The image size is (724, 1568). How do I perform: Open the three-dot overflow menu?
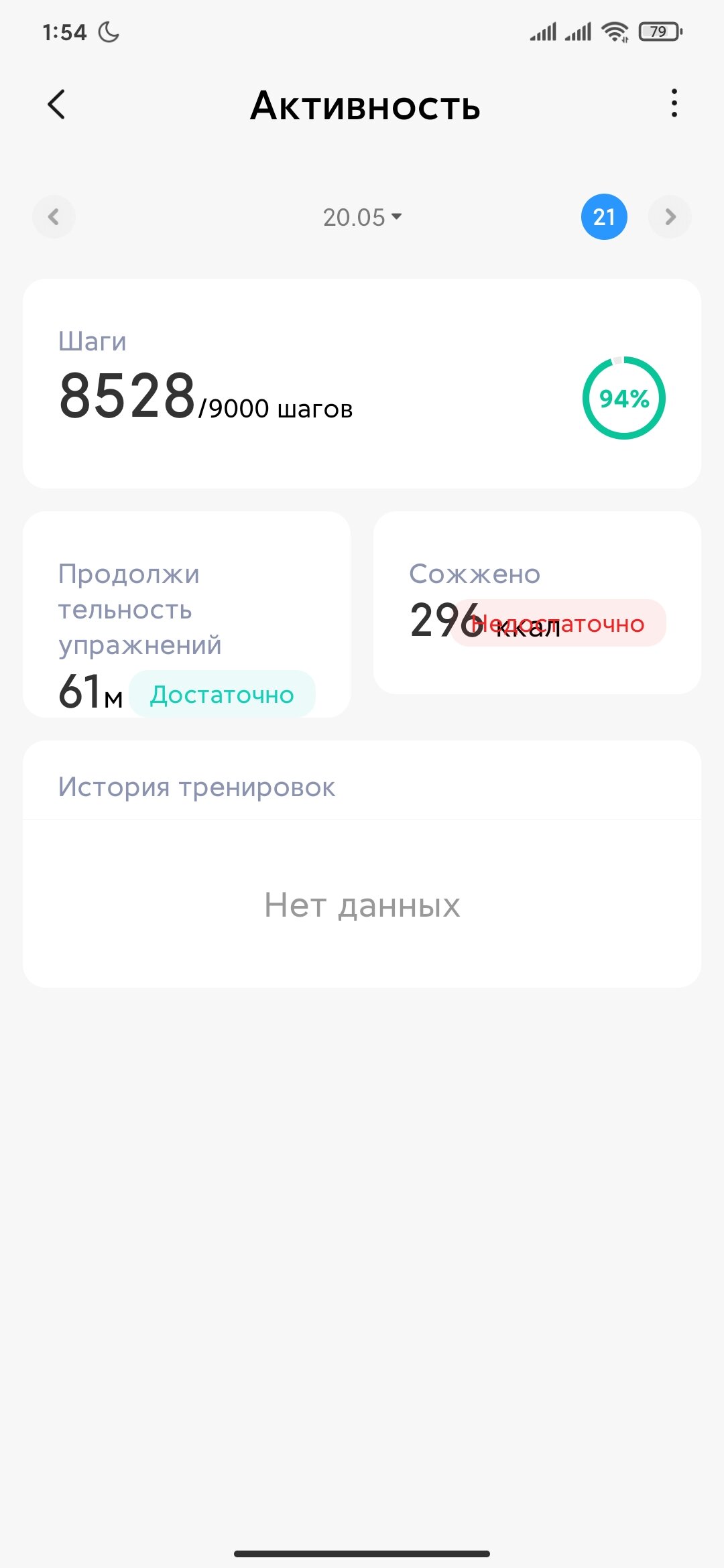click(674, 103)
